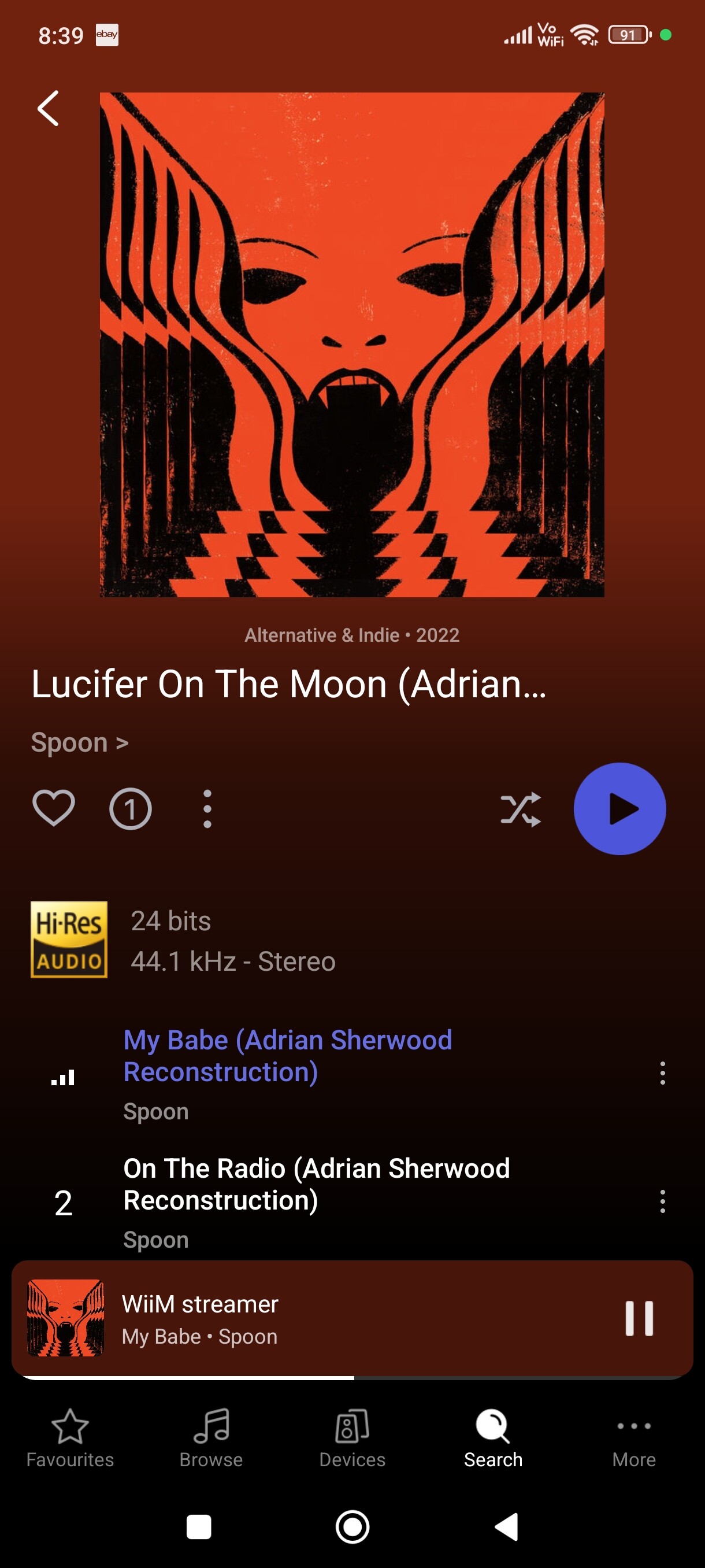Tap the circled number one icon
Image resolution: width=705 pixels, height=1568 pixels.
click(x=130, y=809)
